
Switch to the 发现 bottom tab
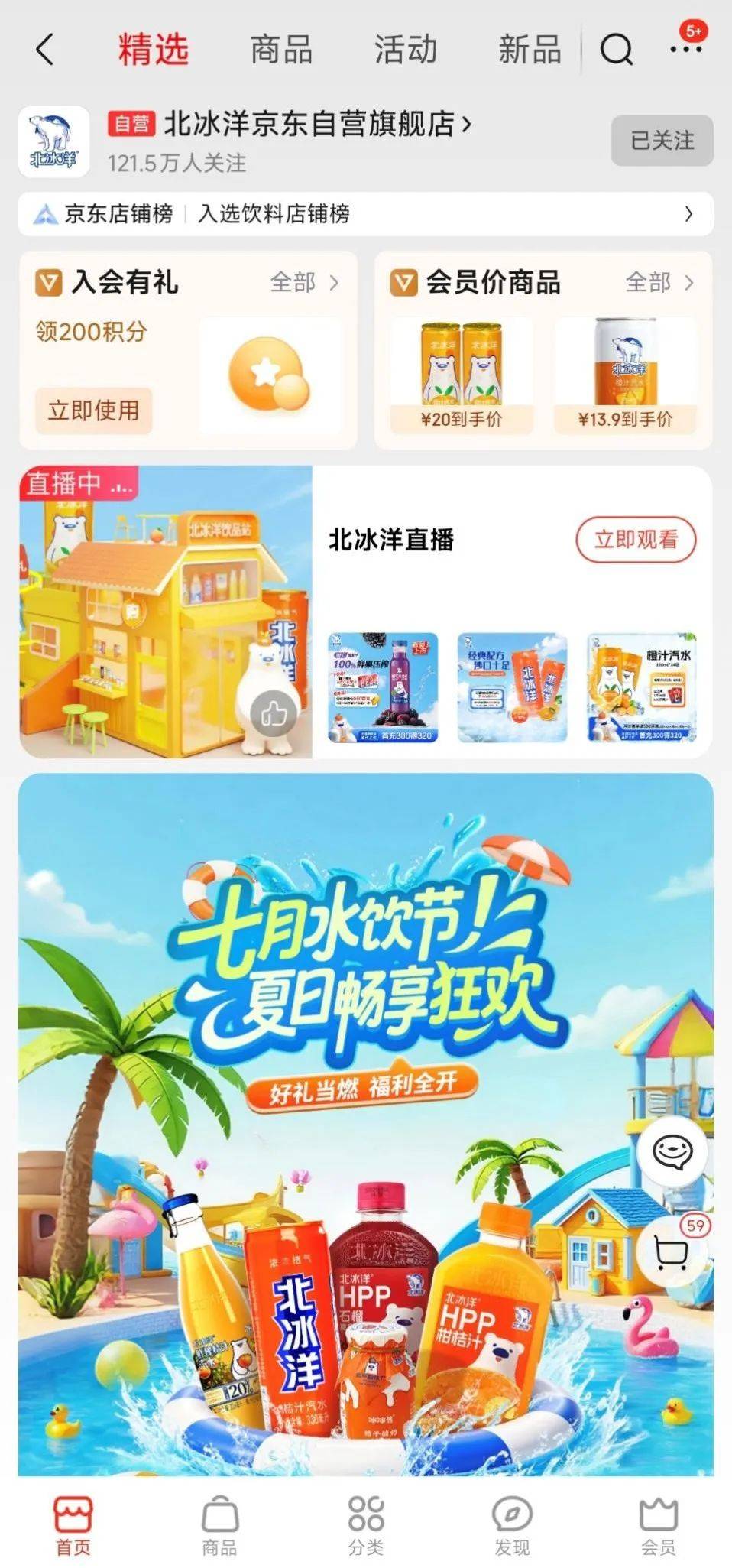tap(512, 1525)
